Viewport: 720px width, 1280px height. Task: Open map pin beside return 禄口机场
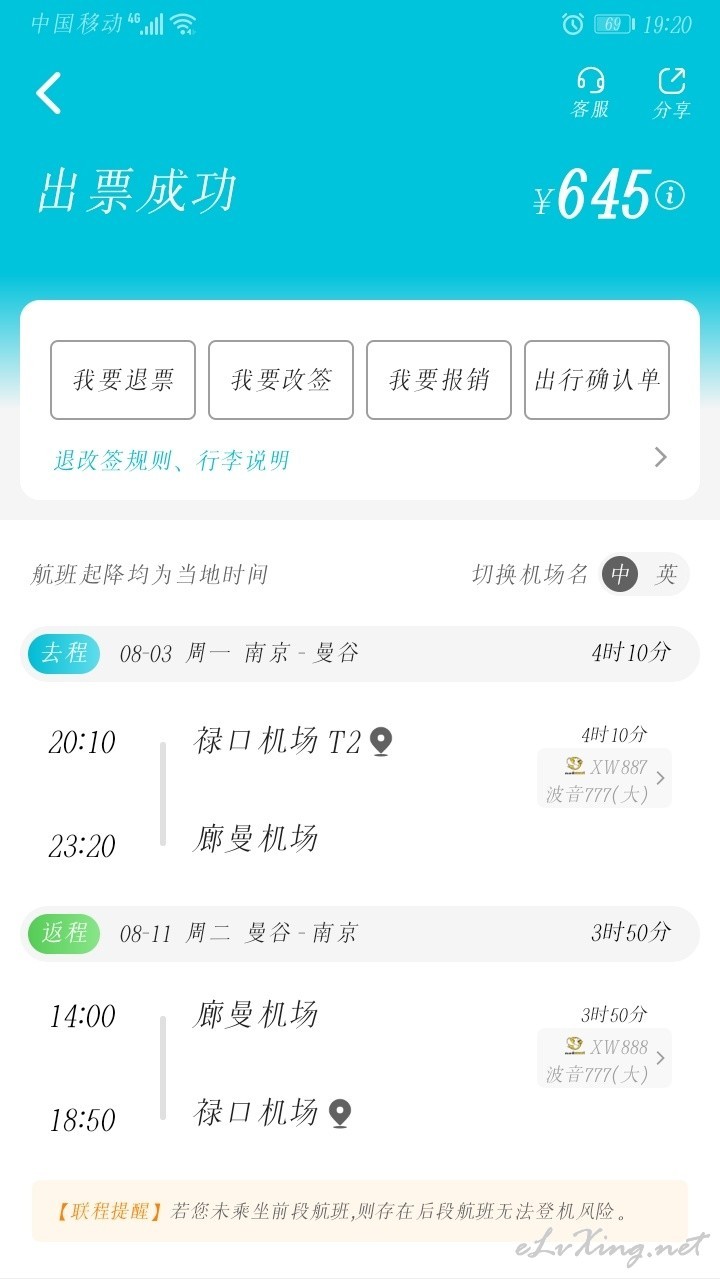[x=340, y=1113]
